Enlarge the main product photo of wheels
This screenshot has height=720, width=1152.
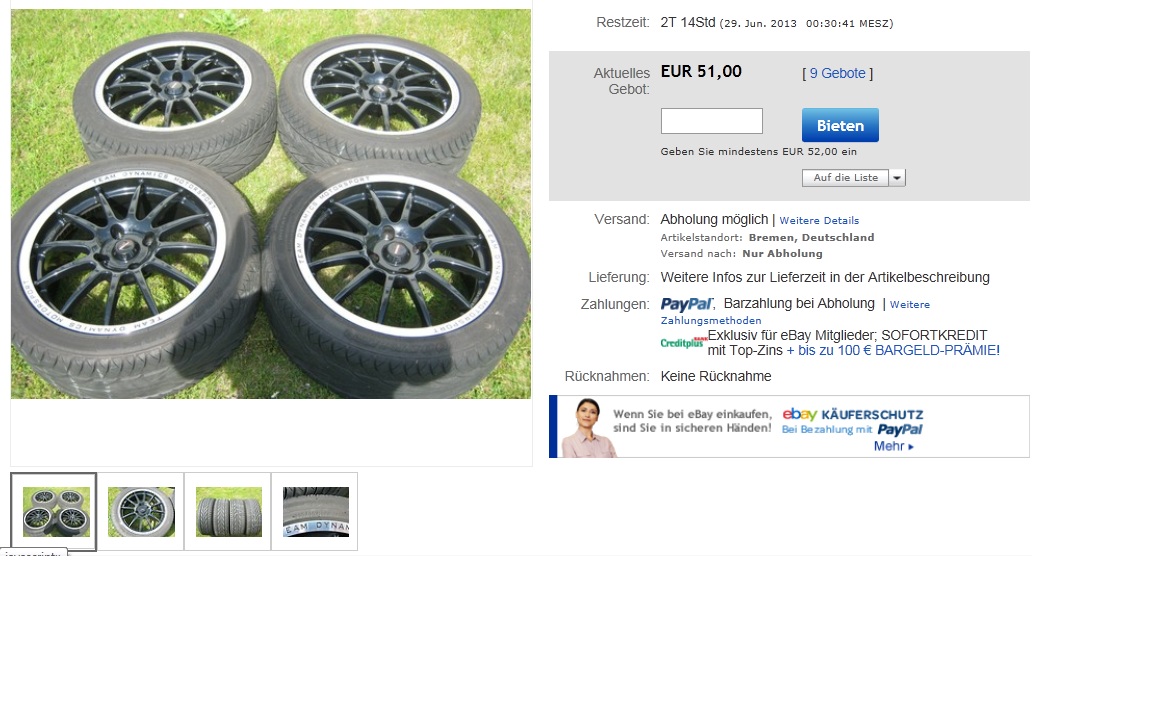click(x=271, y=204)
